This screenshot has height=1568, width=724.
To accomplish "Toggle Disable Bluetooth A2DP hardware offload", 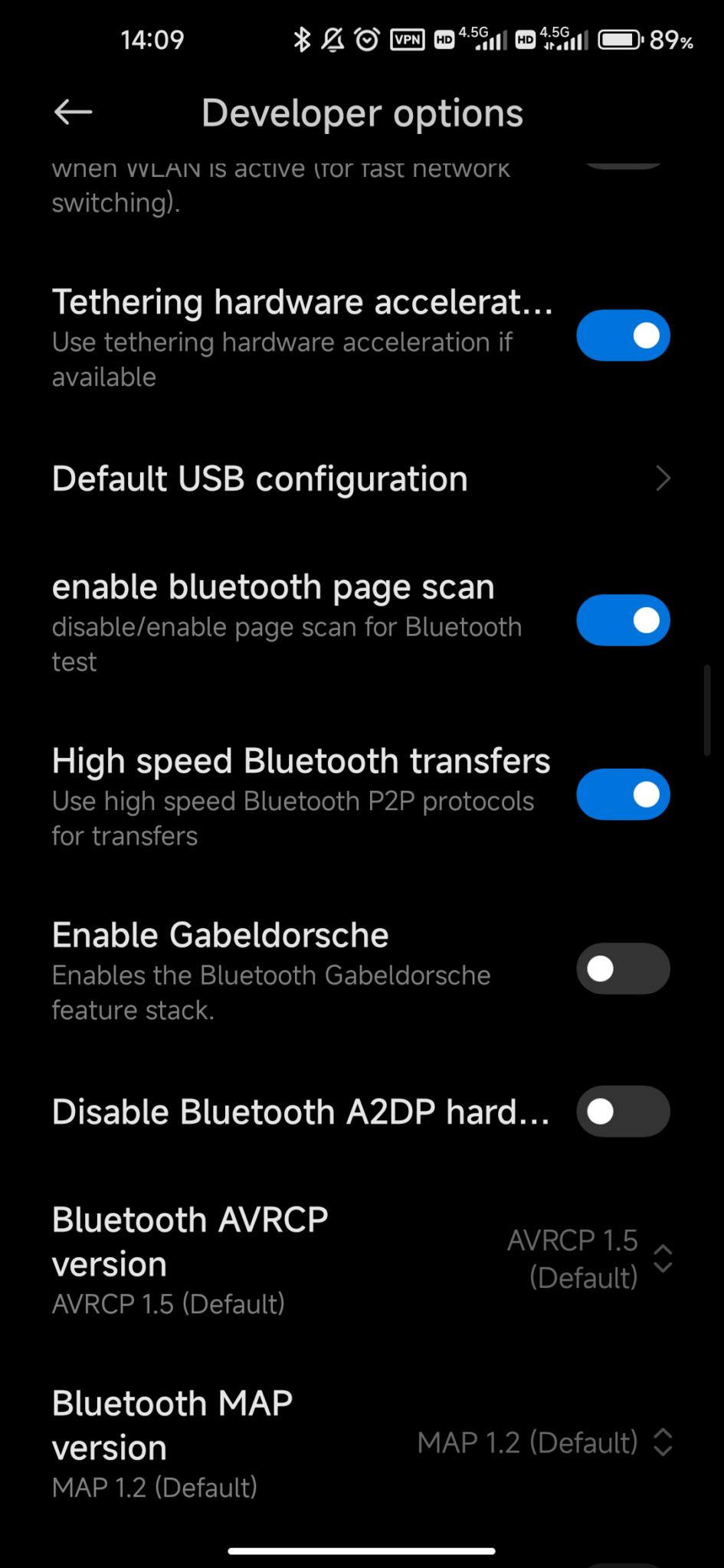I will (x=623, y=1111).
